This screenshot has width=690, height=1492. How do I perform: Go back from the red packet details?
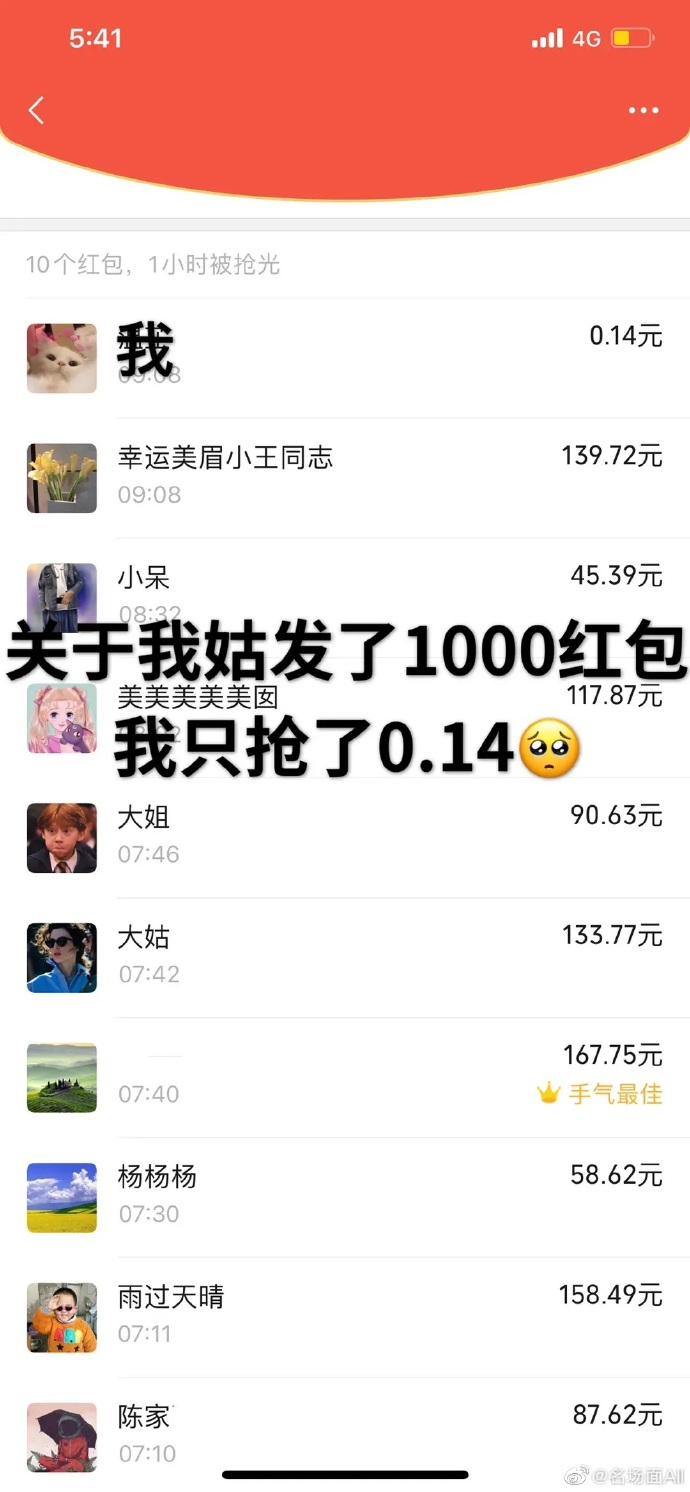pyautogui.click(x=37, y=110)
